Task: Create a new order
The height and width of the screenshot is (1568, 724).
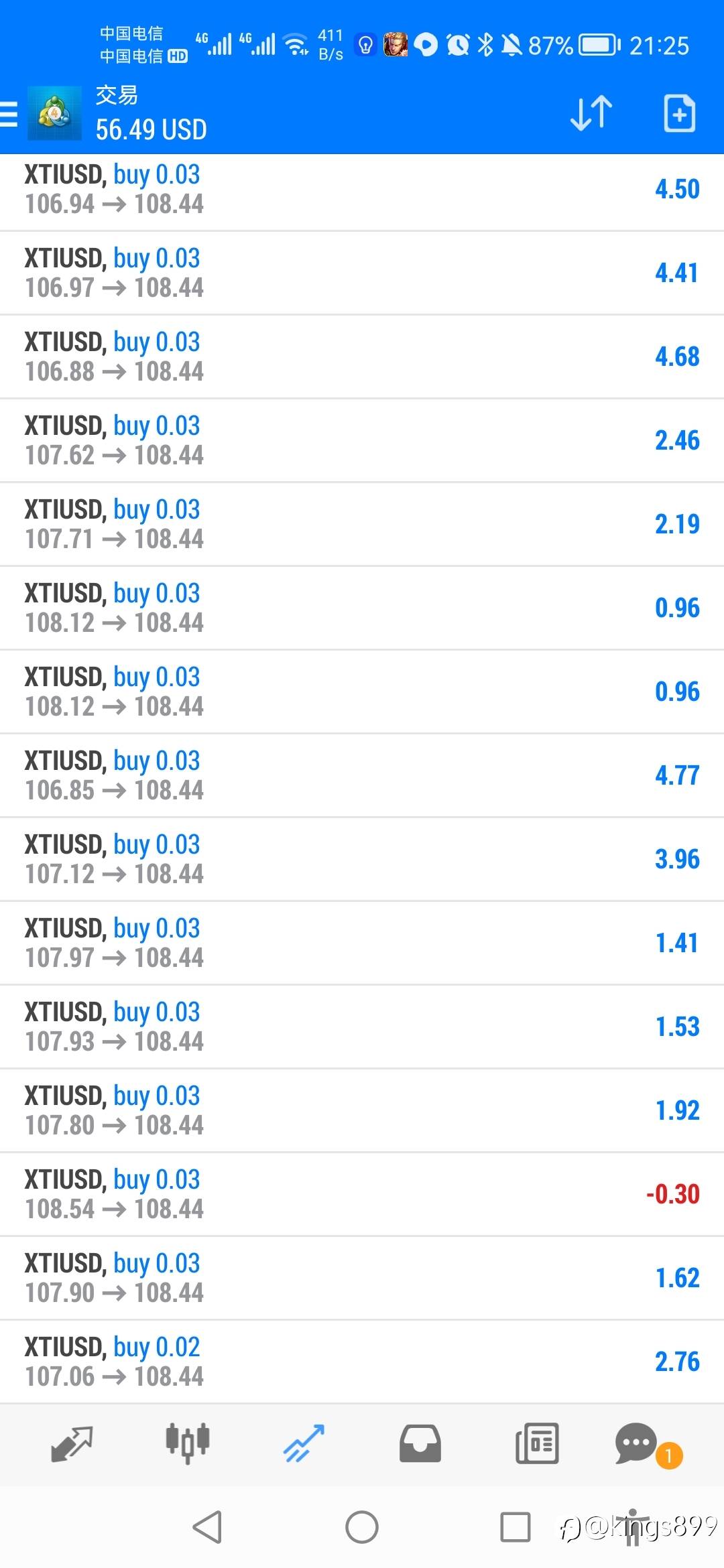Action: pos(679,113)
